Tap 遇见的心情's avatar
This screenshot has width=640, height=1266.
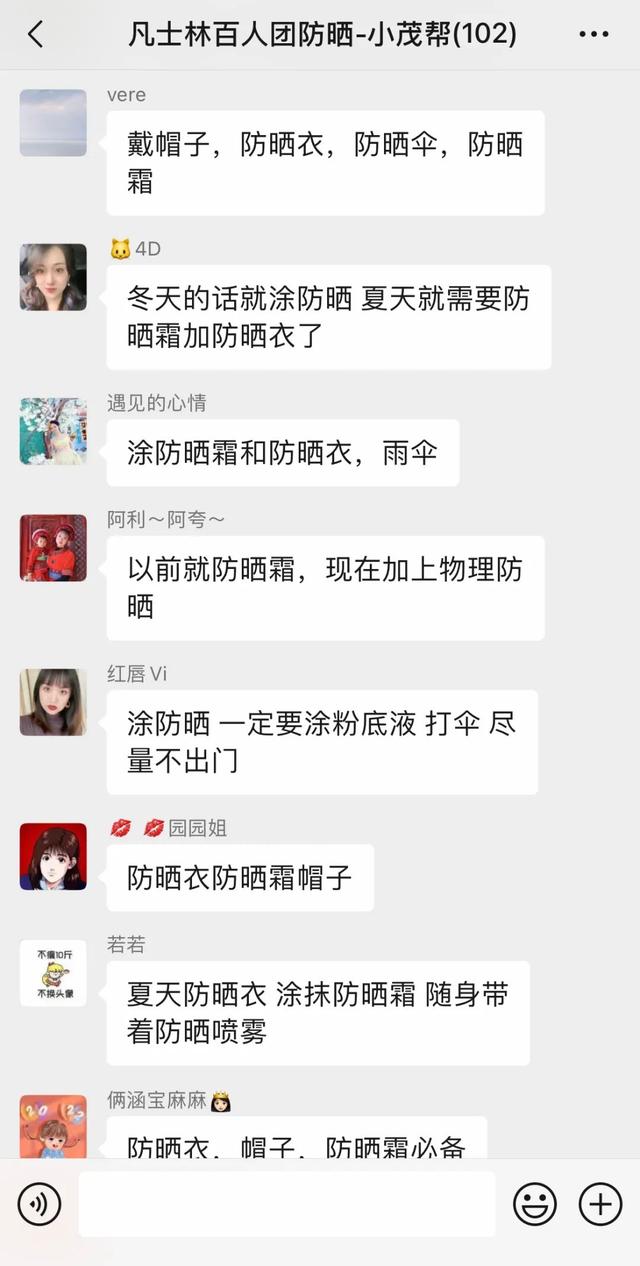[x=53, y=431]
